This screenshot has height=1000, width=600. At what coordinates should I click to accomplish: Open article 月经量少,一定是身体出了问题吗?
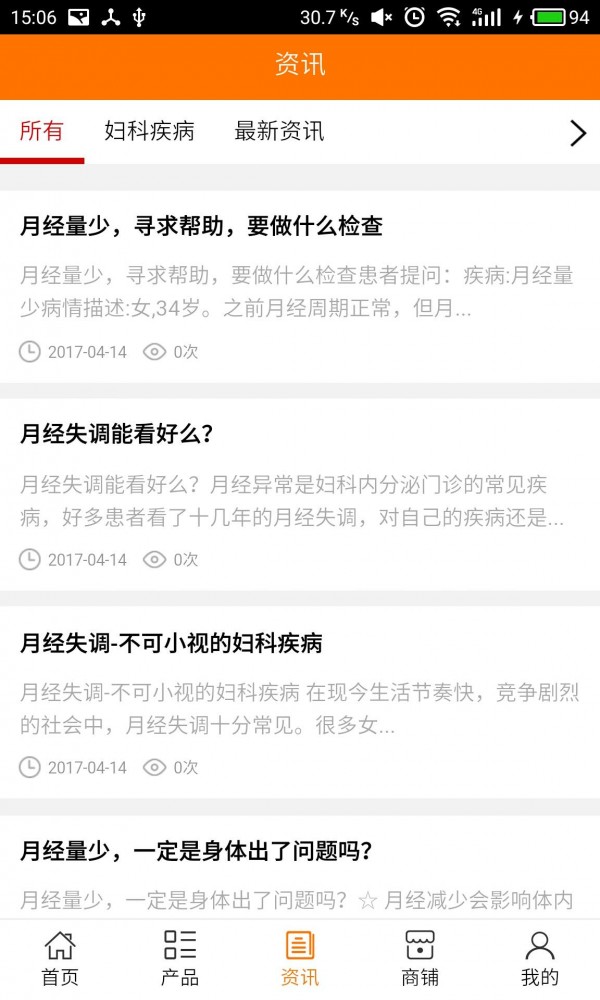pos(196,851)
